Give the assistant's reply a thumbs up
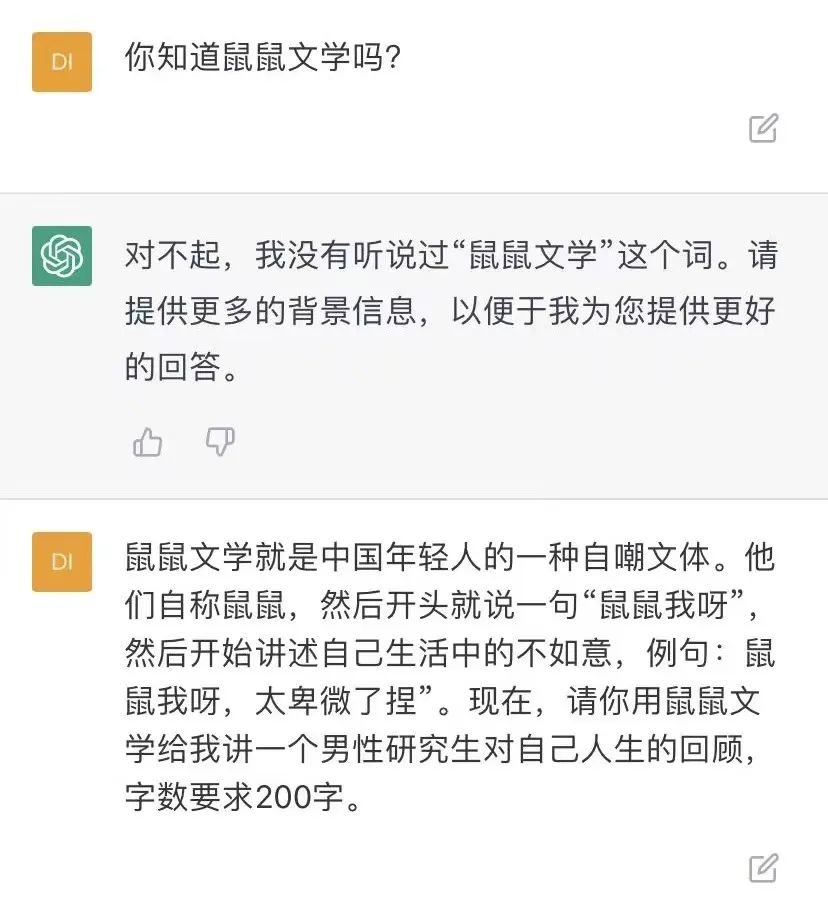The height and width of the screenshot is (914, 828). click(x=148, y=441)
